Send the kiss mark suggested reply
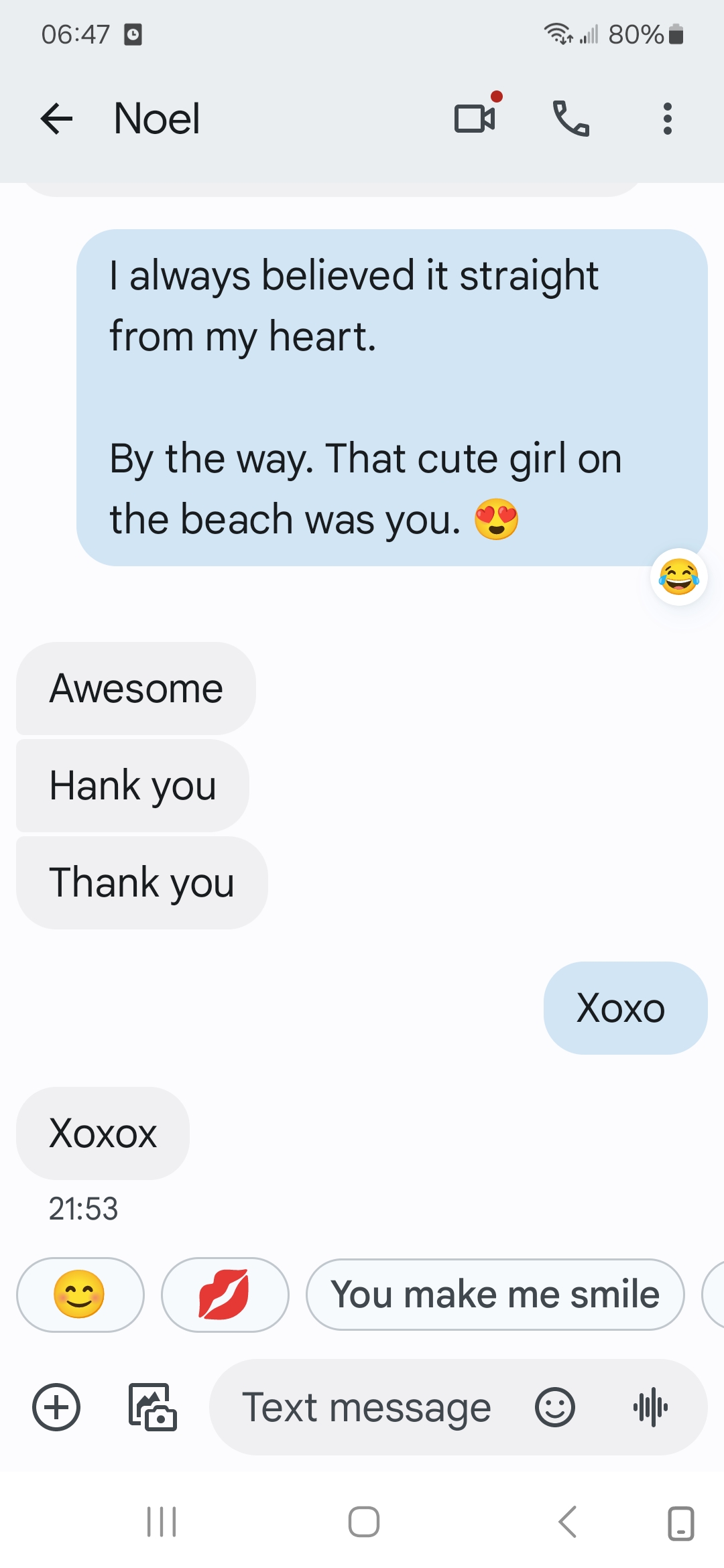Image resolution: width=724 pixels, height=1568 pixels. click(x=225, y=1294)
